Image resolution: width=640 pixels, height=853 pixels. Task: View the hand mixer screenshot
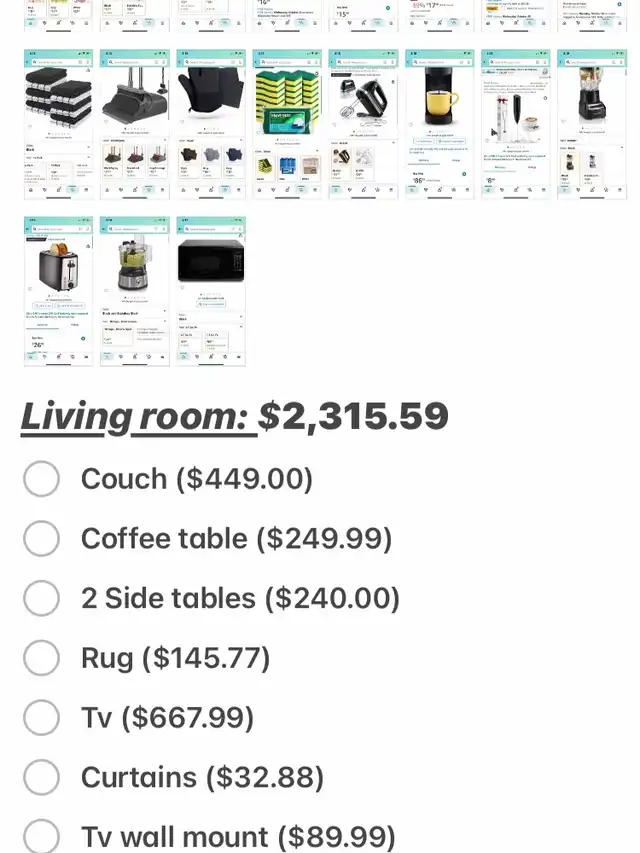[363, 124]
